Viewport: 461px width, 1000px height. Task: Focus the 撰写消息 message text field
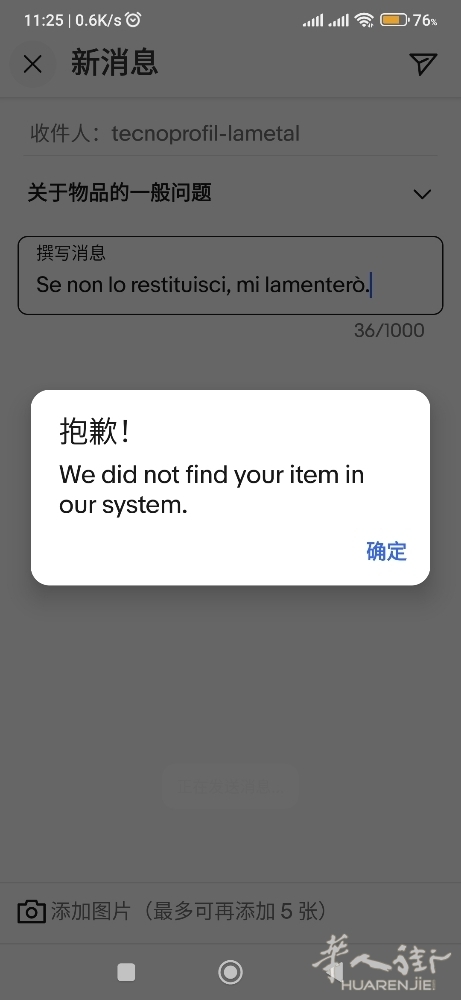pyautogui.click(x=230, y=276)
